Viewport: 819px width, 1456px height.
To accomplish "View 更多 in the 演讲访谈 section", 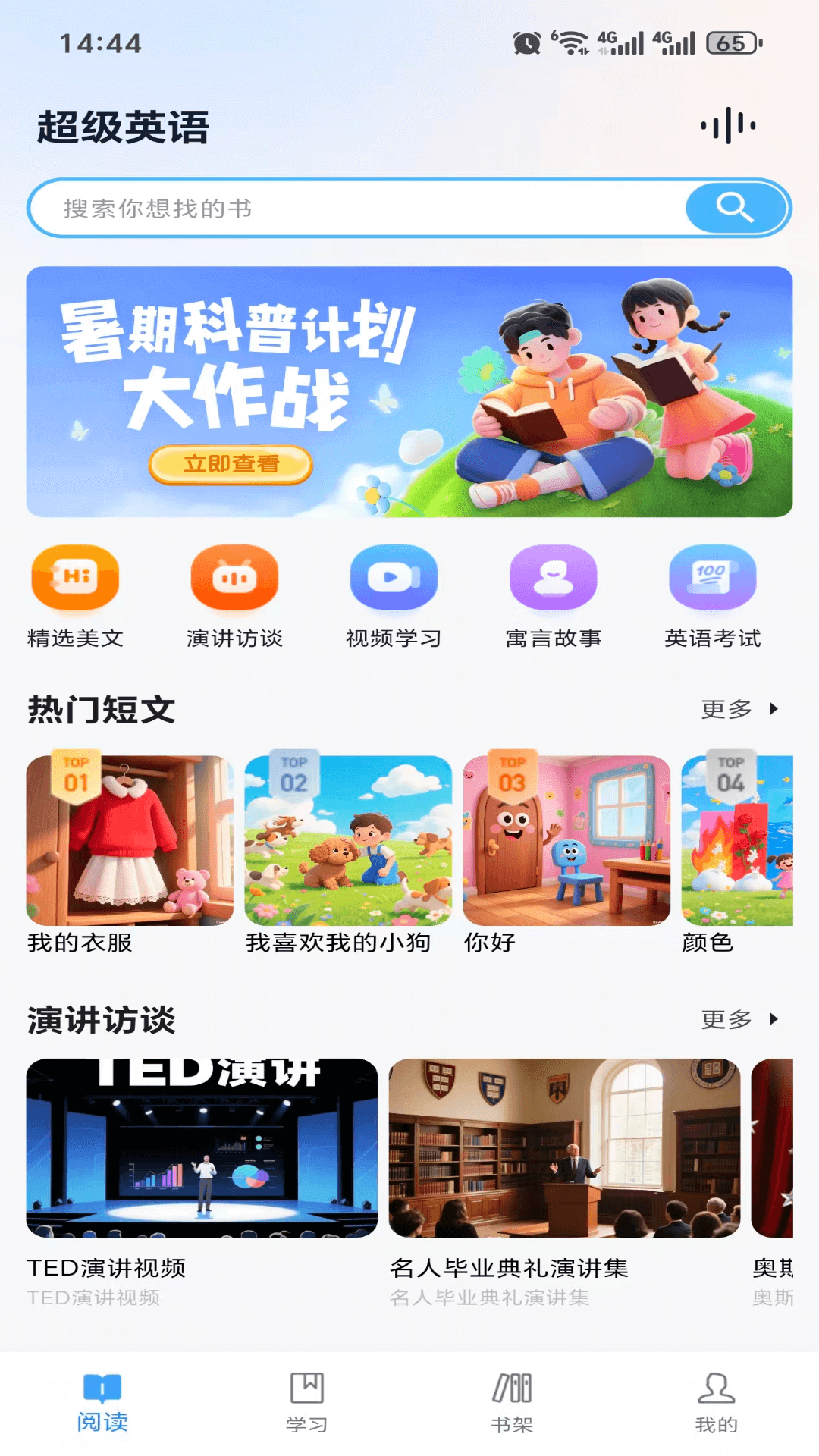I will click(x=739, y=1019).
